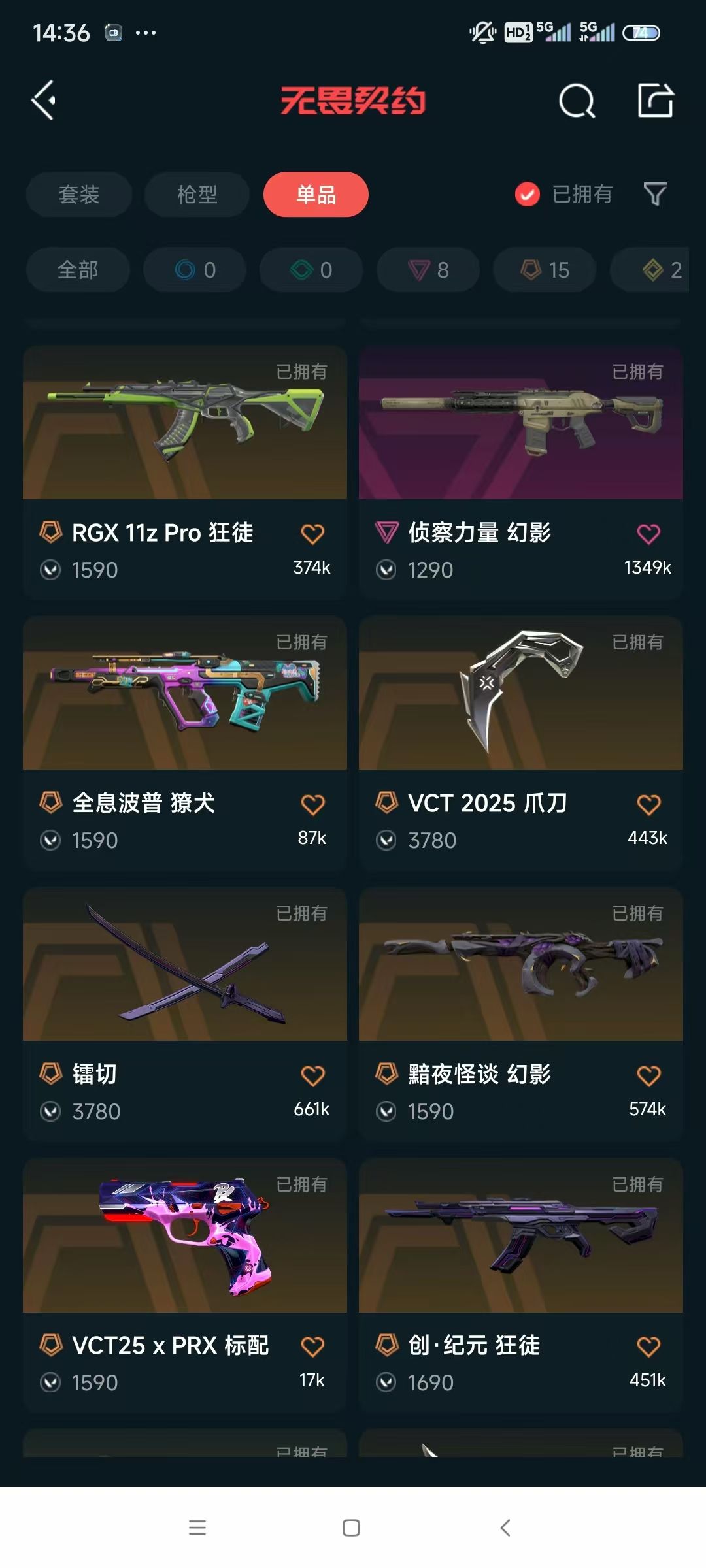This screenshot has width=706, height=1568.
Task: Open the 黯夜怪谈 幻影 card
Action: tap(521, 965)
